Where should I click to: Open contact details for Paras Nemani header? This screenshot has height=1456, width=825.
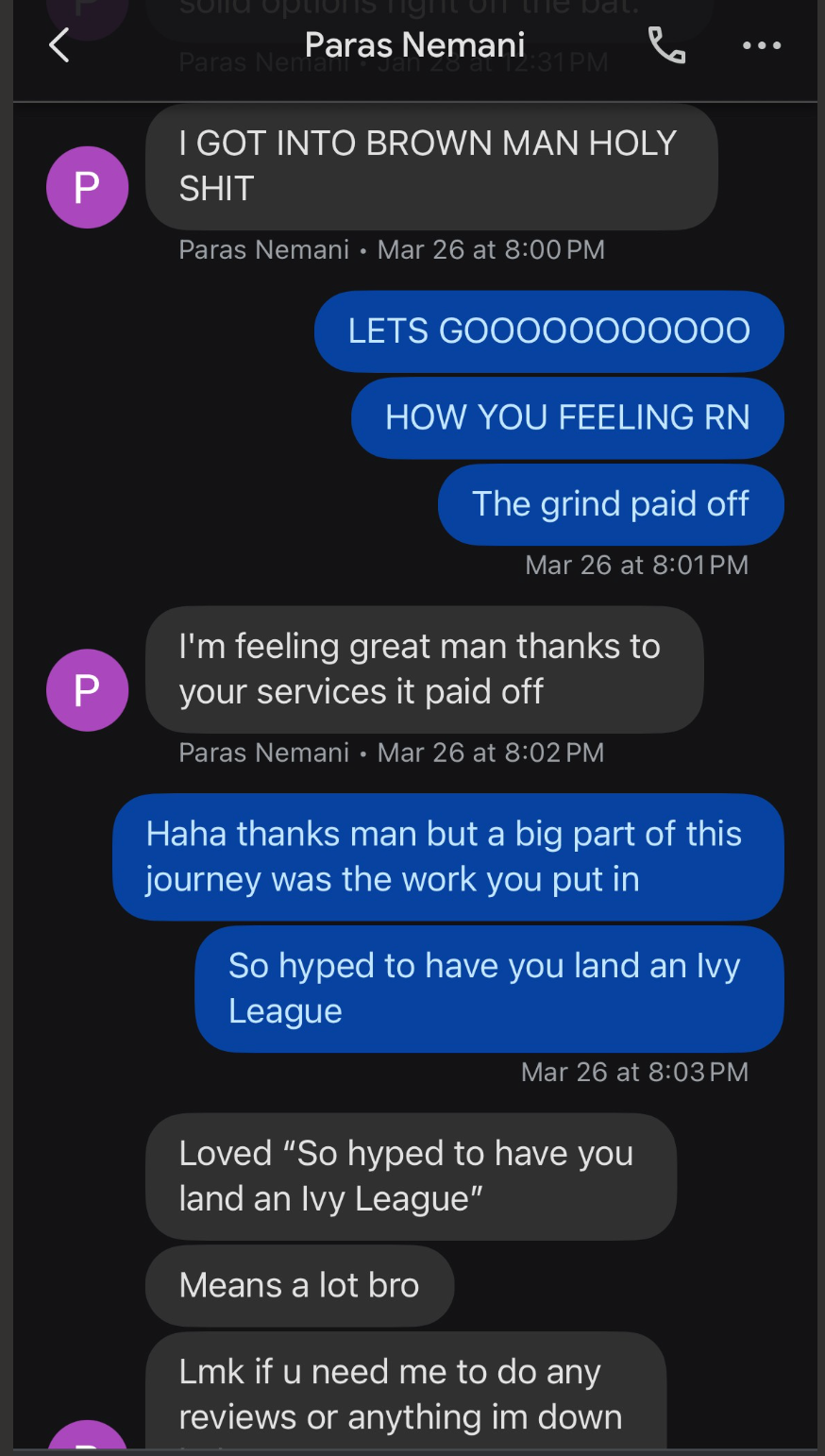tap(414, 45)
